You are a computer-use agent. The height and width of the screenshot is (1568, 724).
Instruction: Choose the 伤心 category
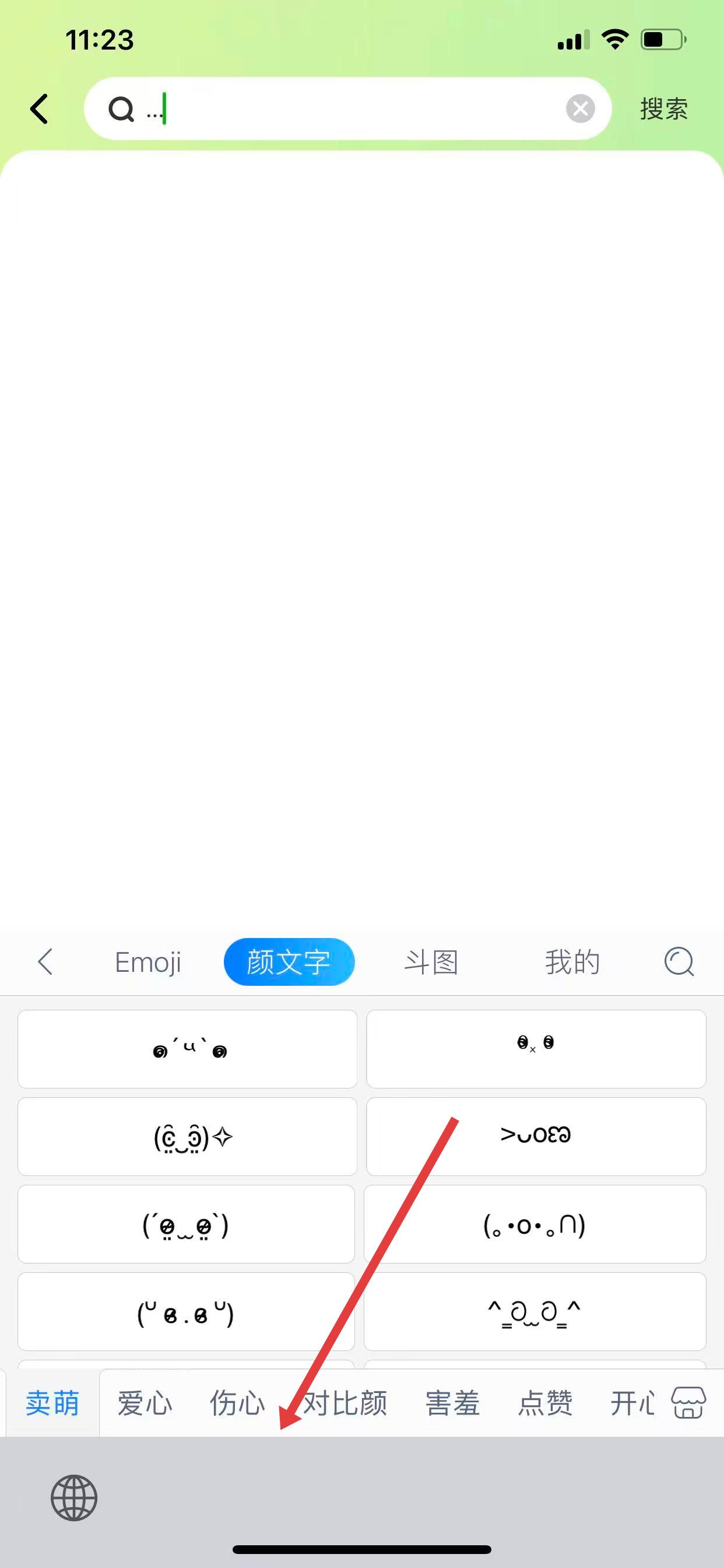[x=237, y=1403]
